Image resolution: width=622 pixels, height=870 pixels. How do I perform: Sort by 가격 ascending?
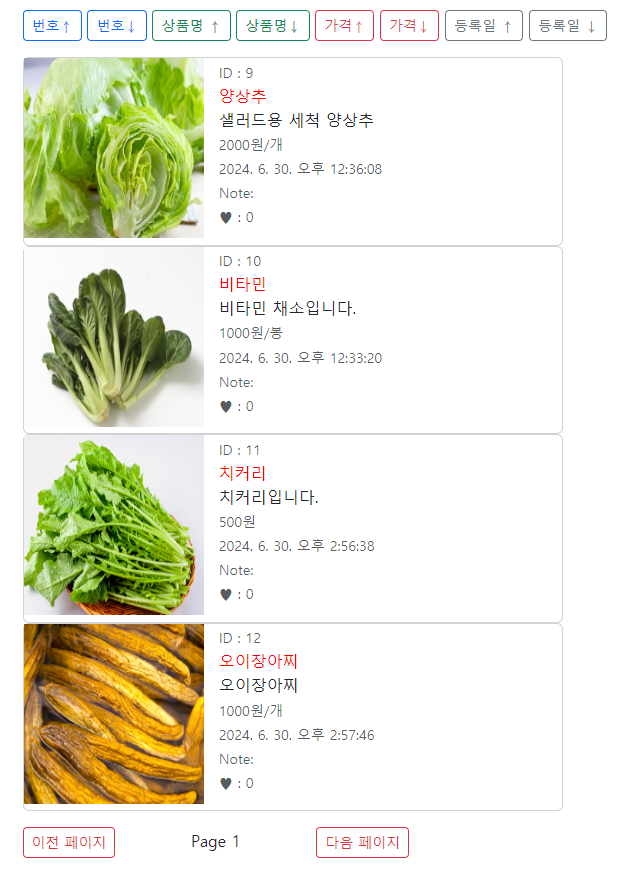(x=345, y=26)
